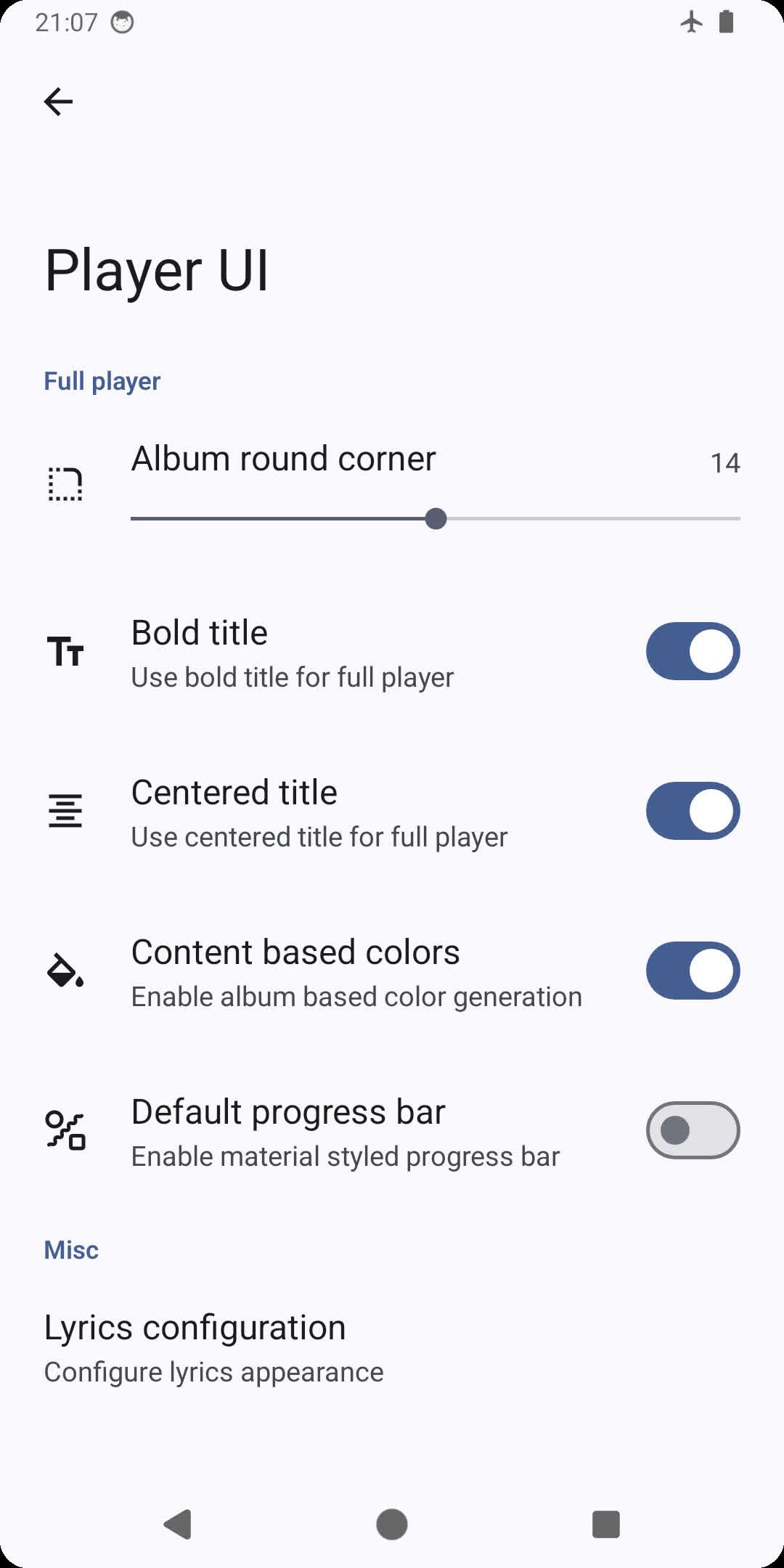Tap the Album round corner slider track
The width and height of the screenshot is (784, 1568).
tap(436, 519)
